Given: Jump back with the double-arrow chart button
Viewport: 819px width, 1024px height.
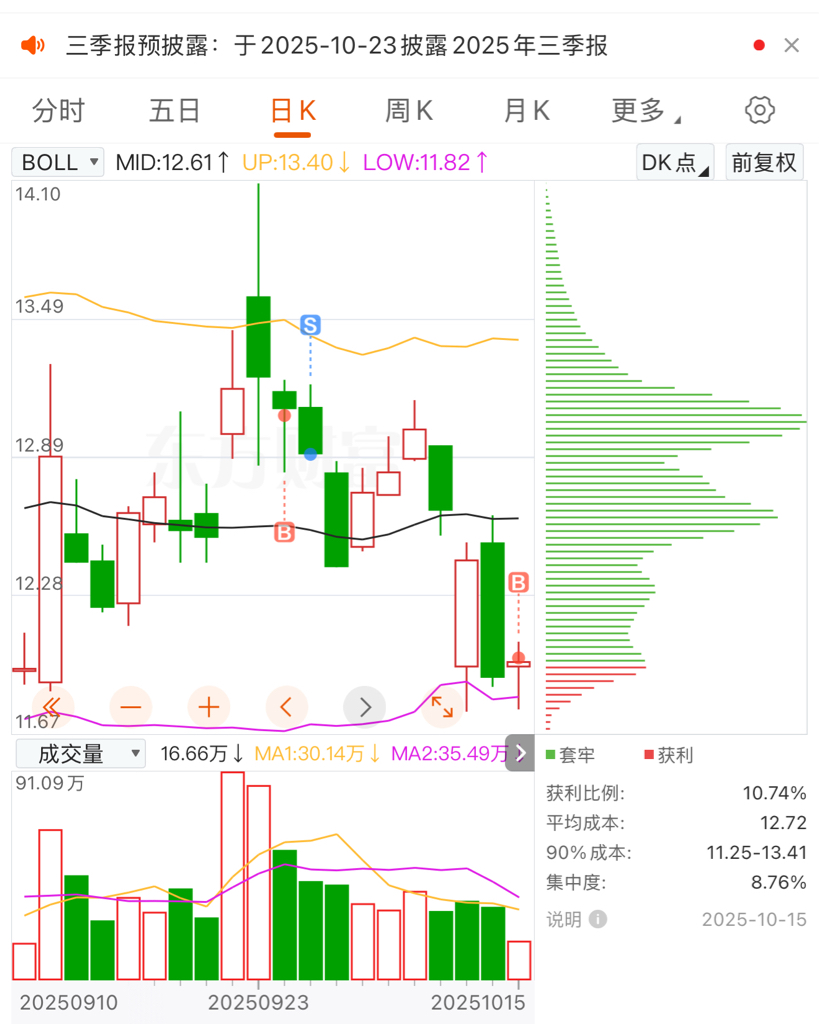Looking at the screenshot, I should coord(52,706).
